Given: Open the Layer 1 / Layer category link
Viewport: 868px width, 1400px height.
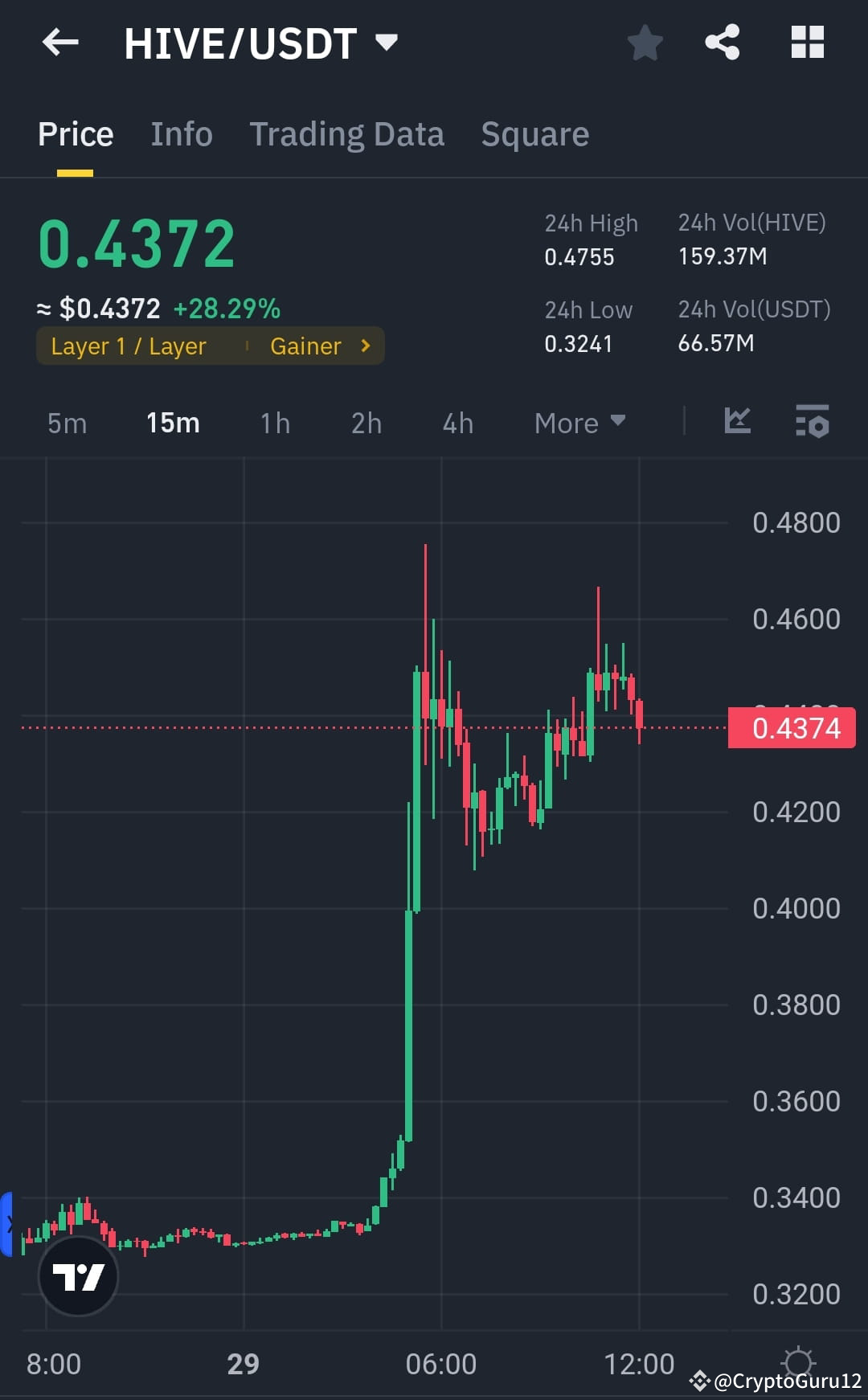Looking at the screenshot, I should click(x=128, y=346).
